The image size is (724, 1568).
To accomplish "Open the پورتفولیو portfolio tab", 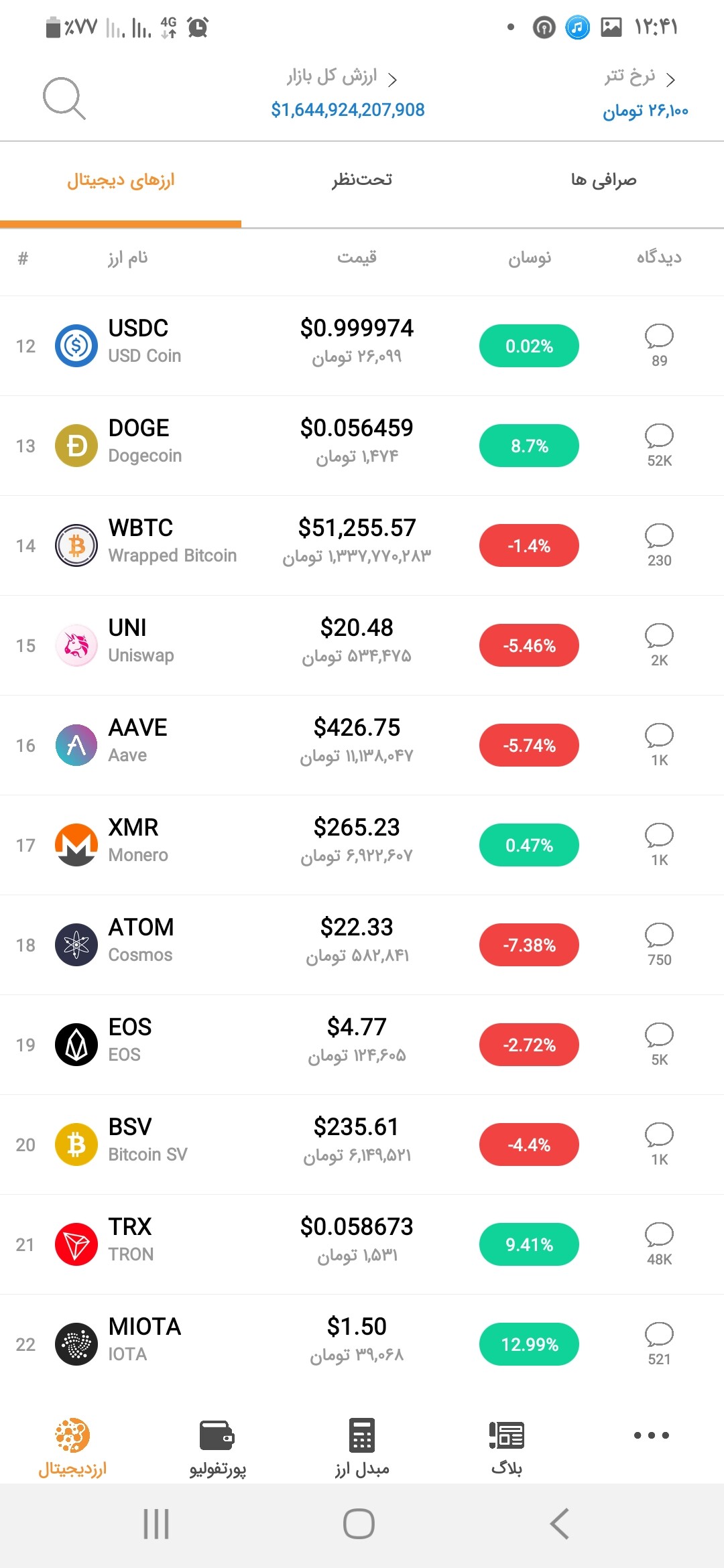I will coord(217,1447).
